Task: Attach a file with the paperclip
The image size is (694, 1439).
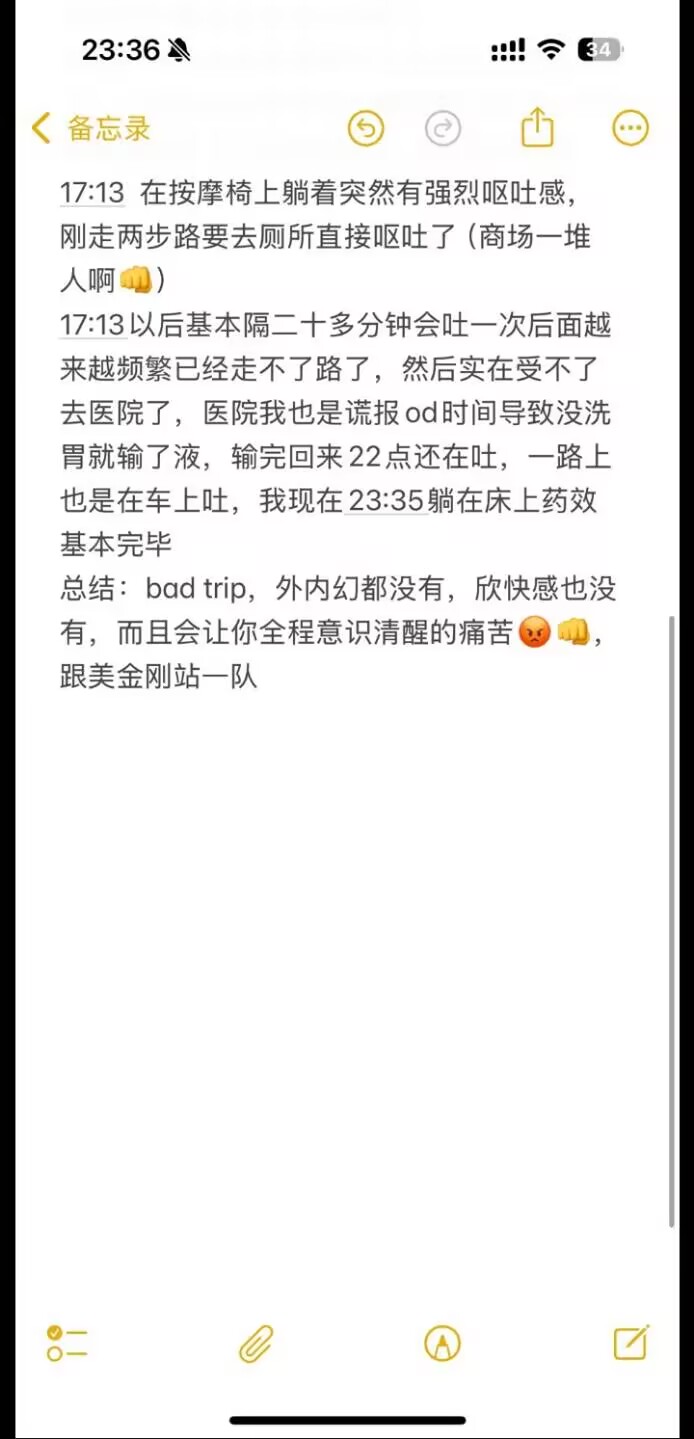Action: coord(256,1344)
